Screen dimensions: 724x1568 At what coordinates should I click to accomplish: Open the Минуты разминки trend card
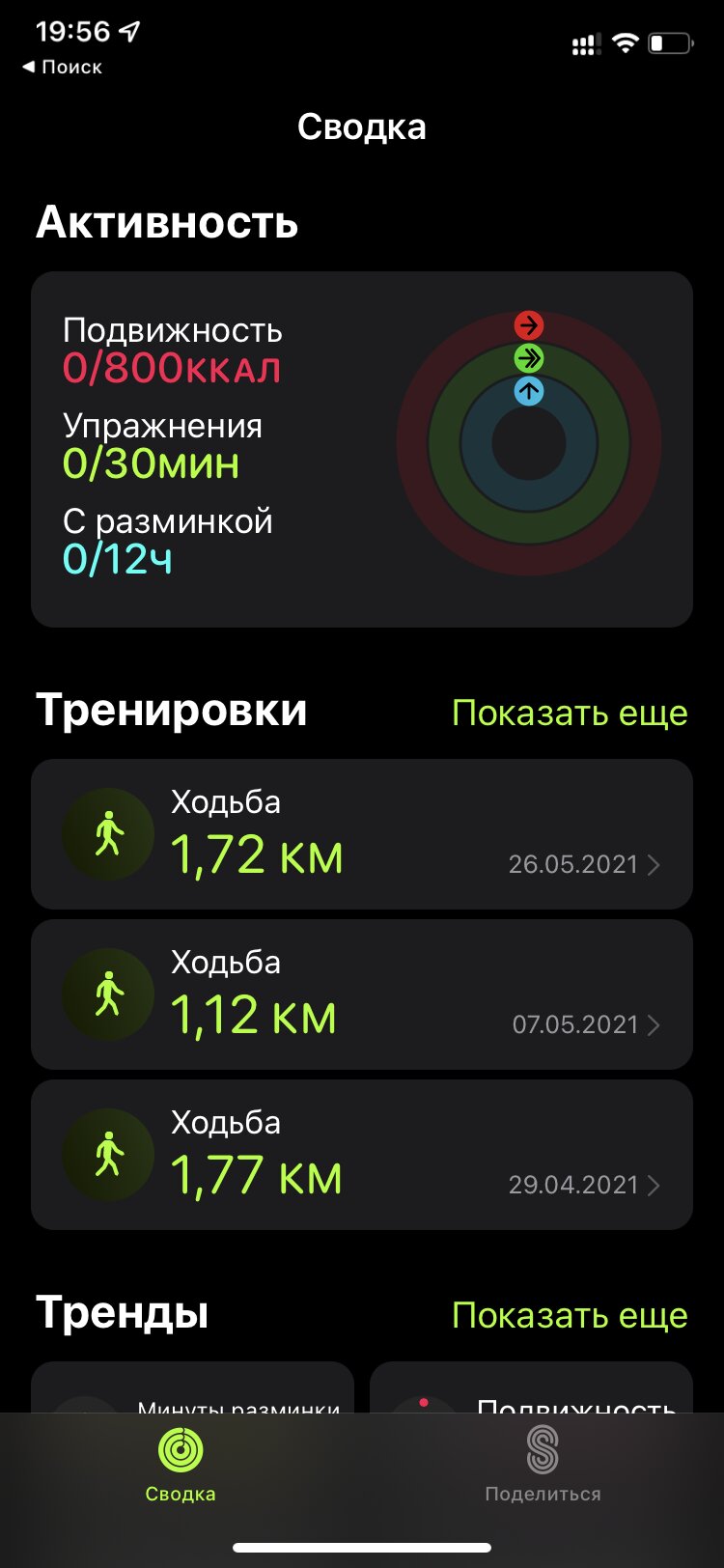pyautogui.click(x=193, y=1387)
